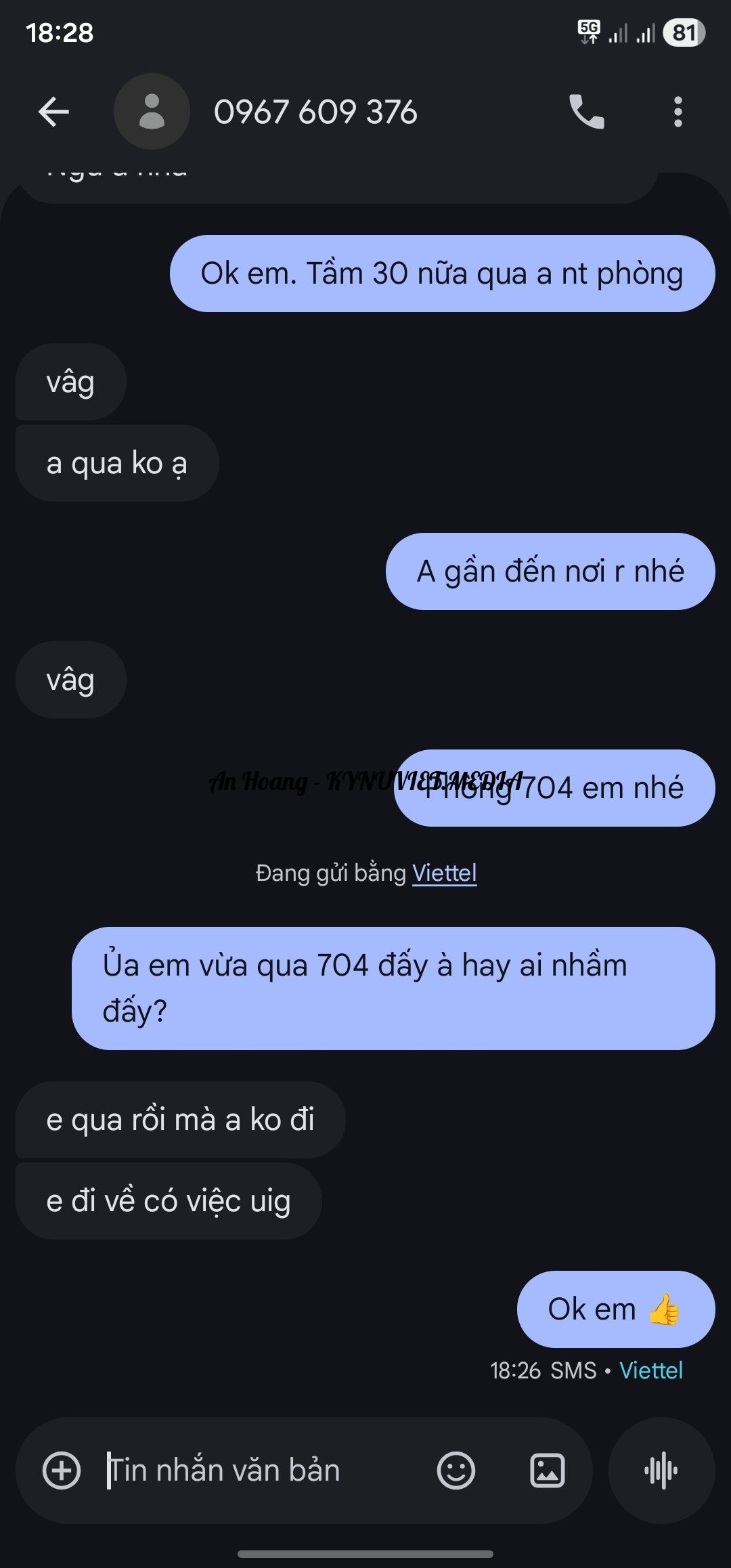This screenshot has width=731, height=1568.
Task: Open the three-dot overflow menu
Action: [x=678, y=112]
